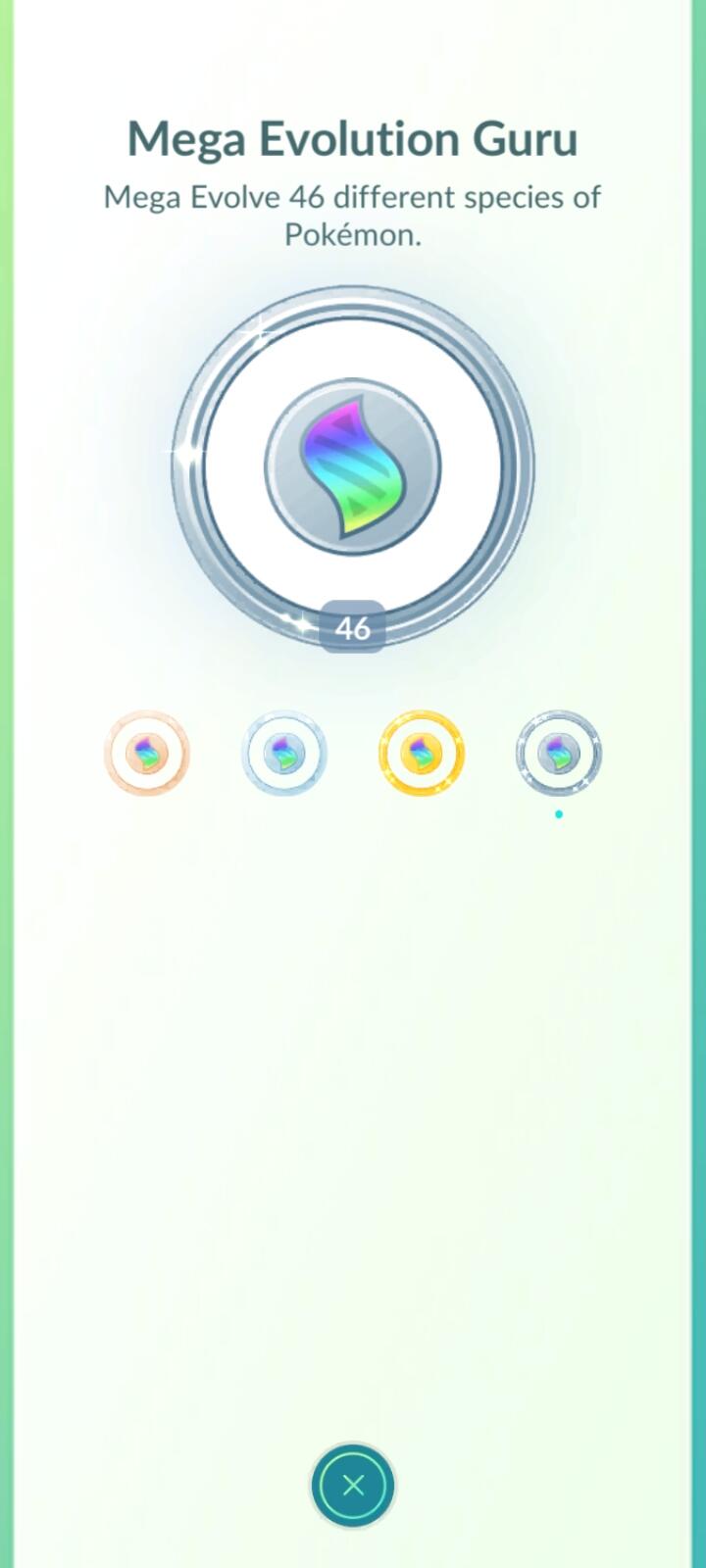This screenshot has width=706, height=1568.
Task: Select the silver medal tier
Action: click(284, 754)
